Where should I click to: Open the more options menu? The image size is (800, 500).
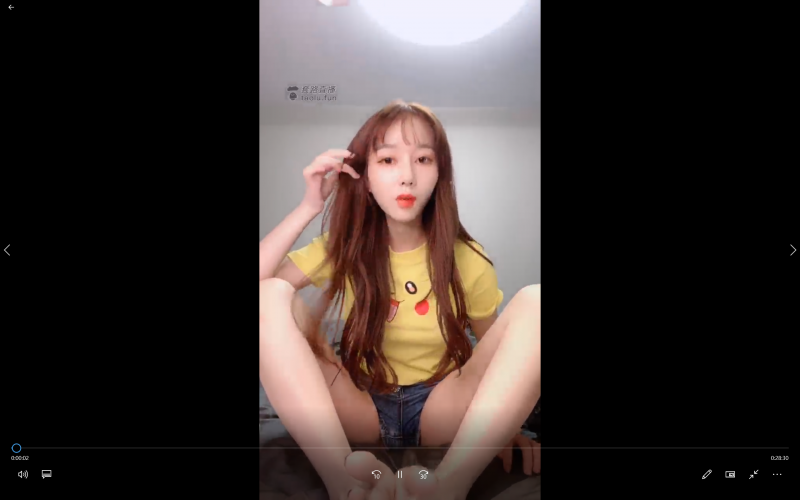tap(777, 474)
